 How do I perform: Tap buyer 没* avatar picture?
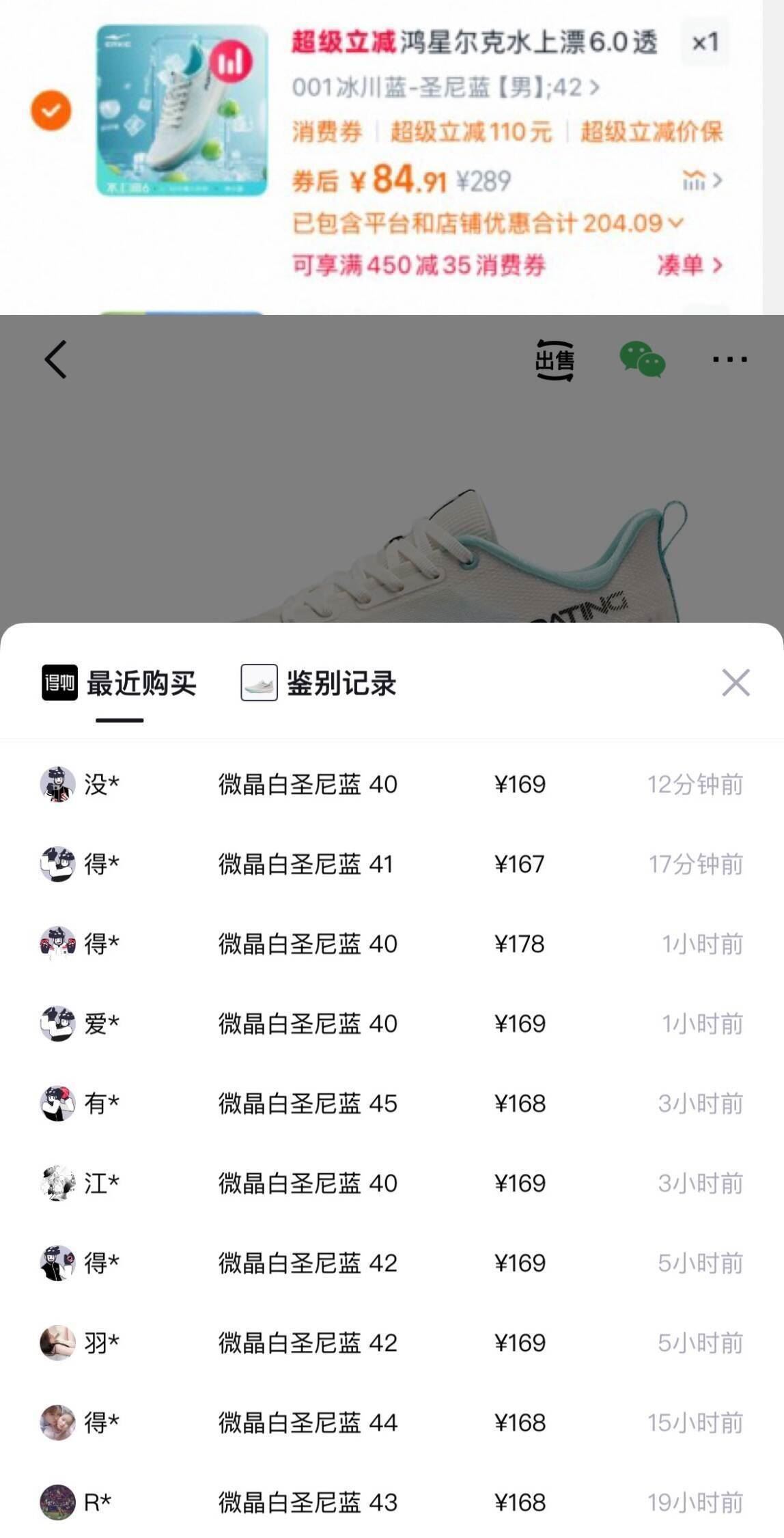click(58, 784)
